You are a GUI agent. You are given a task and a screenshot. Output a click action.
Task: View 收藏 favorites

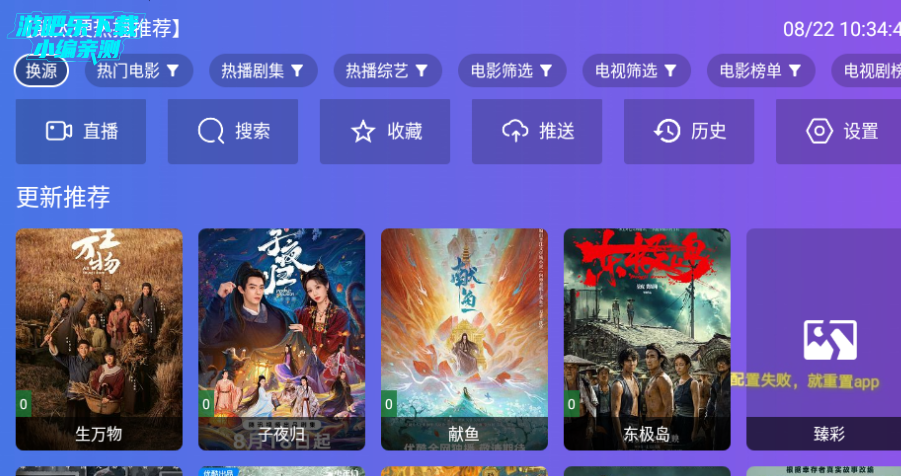[x=385, y=131]
